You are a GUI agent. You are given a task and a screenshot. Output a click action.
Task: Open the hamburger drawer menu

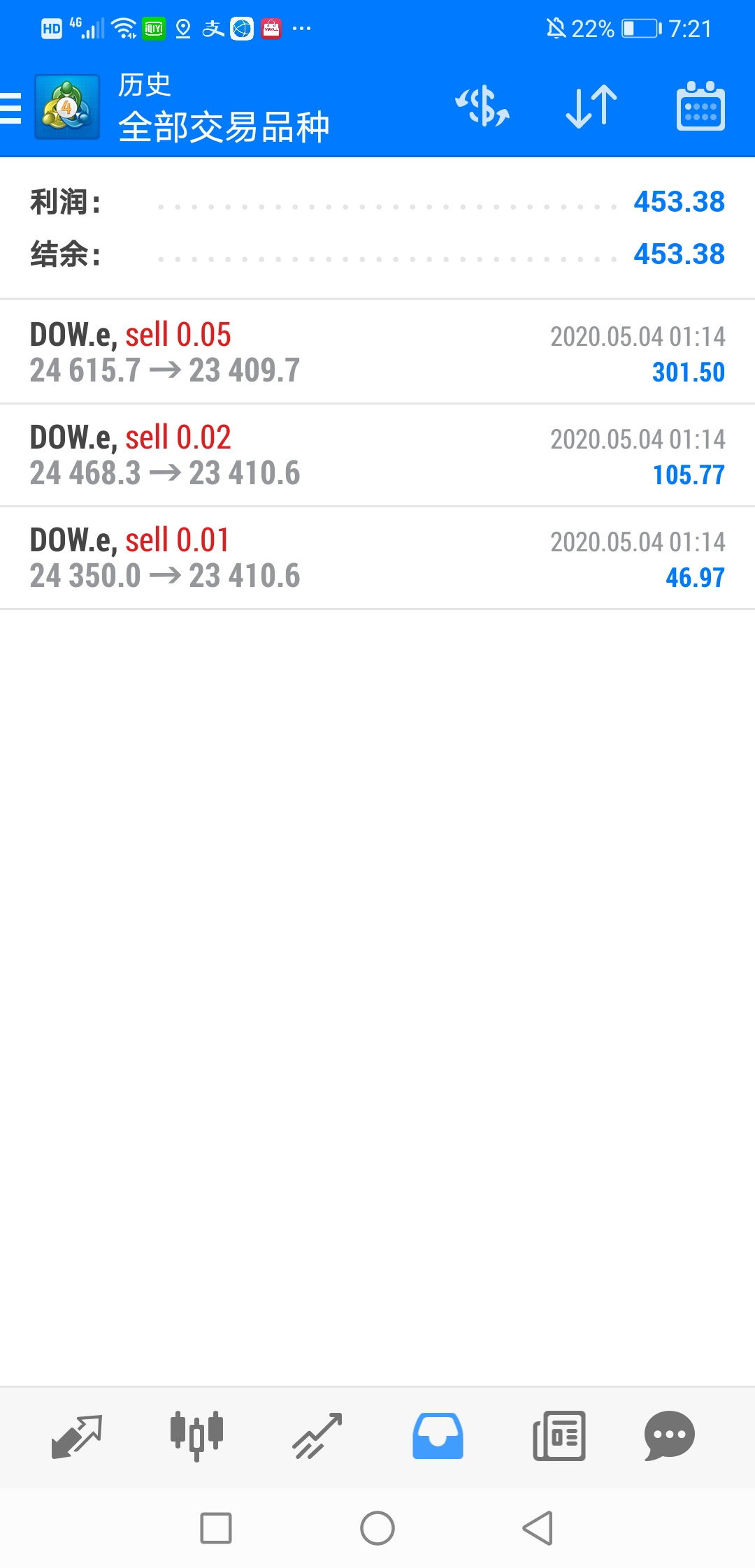click(x=11, y=108)
